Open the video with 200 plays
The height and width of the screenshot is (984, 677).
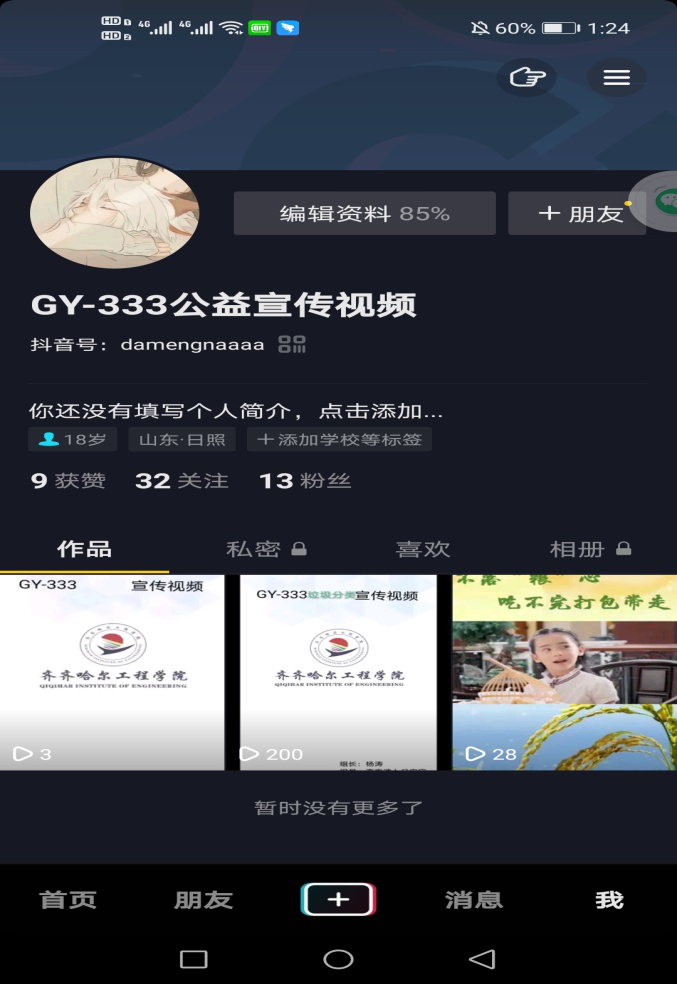coord(338,672)
